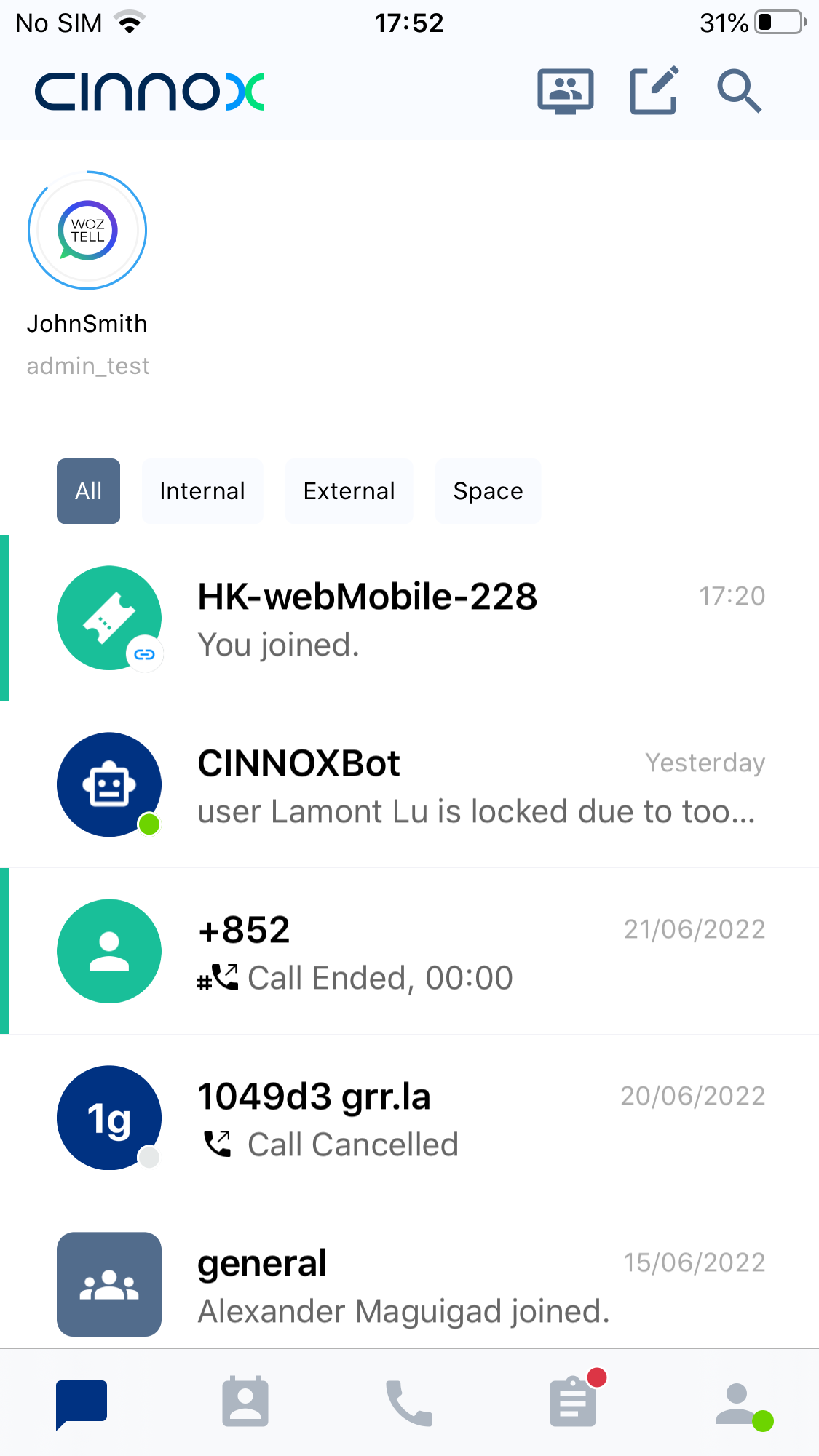Go to the chats tab

pyautogui.click(x=82, y=1404)
